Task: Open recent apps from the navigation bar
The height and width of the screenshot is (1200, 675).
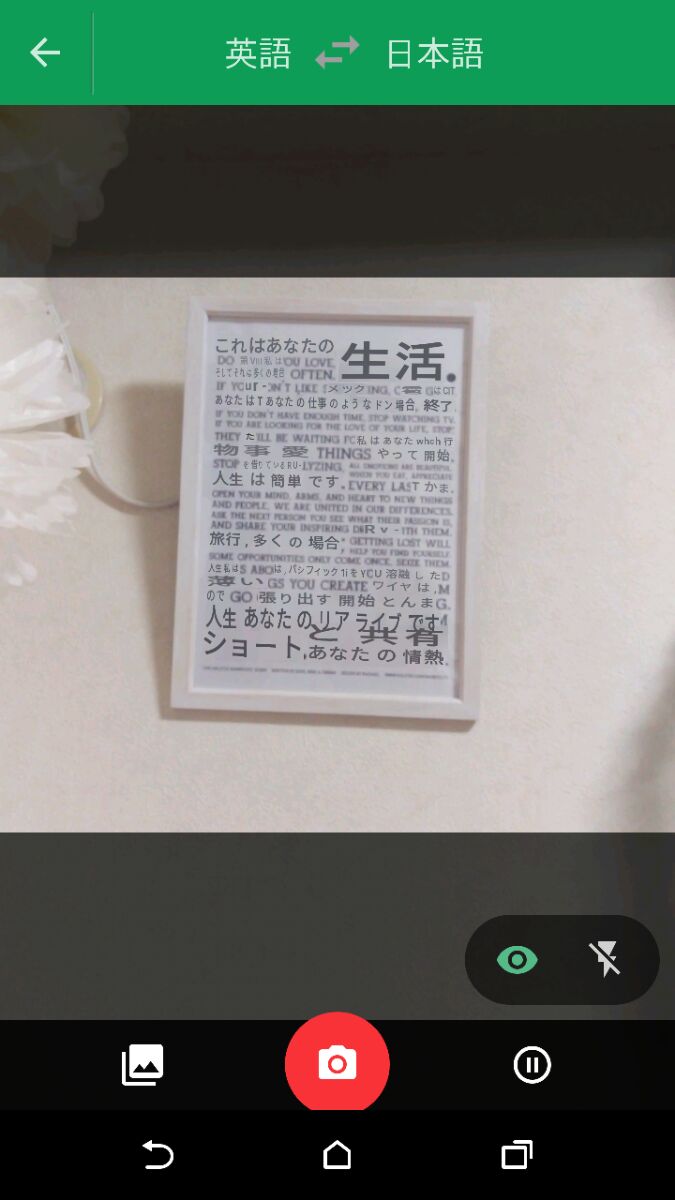Action: (x=516, y=1156)
